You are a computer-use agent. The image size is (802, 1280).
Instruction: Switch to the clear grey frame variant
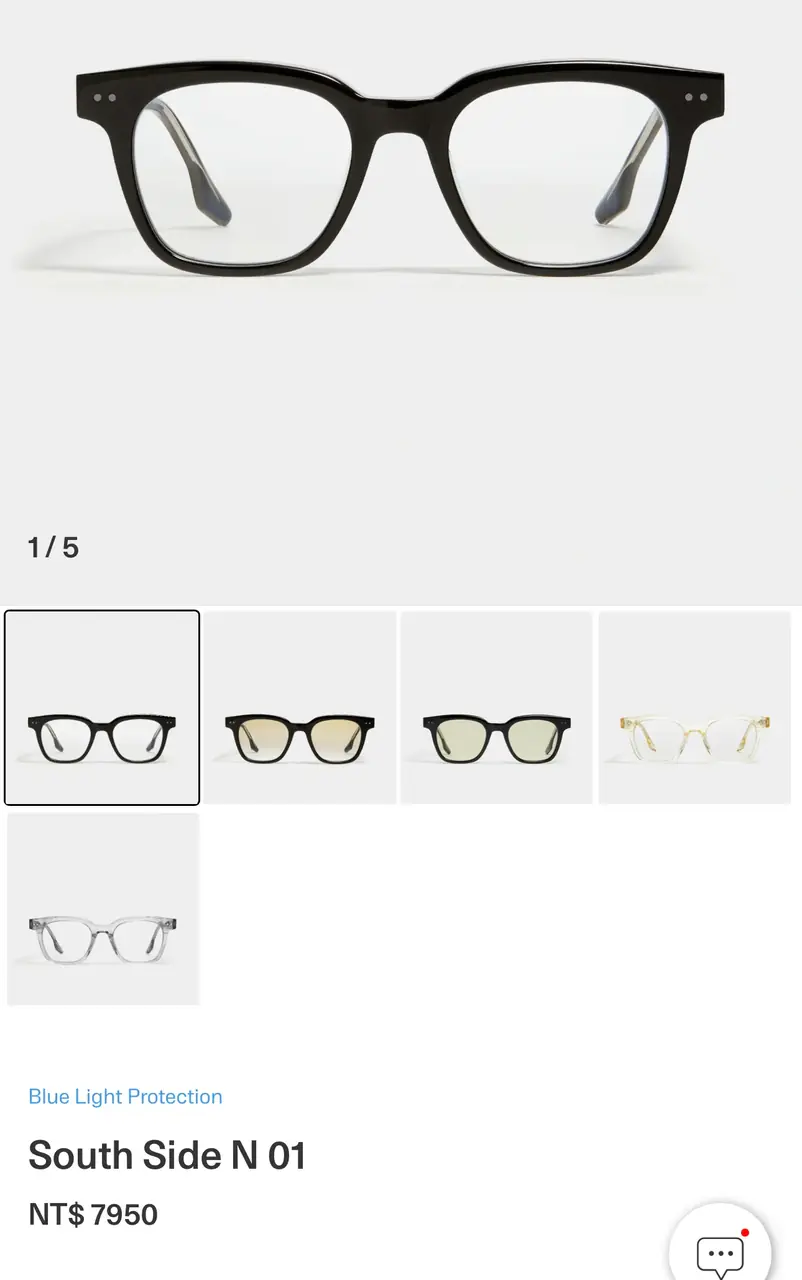tap(103, 909)
